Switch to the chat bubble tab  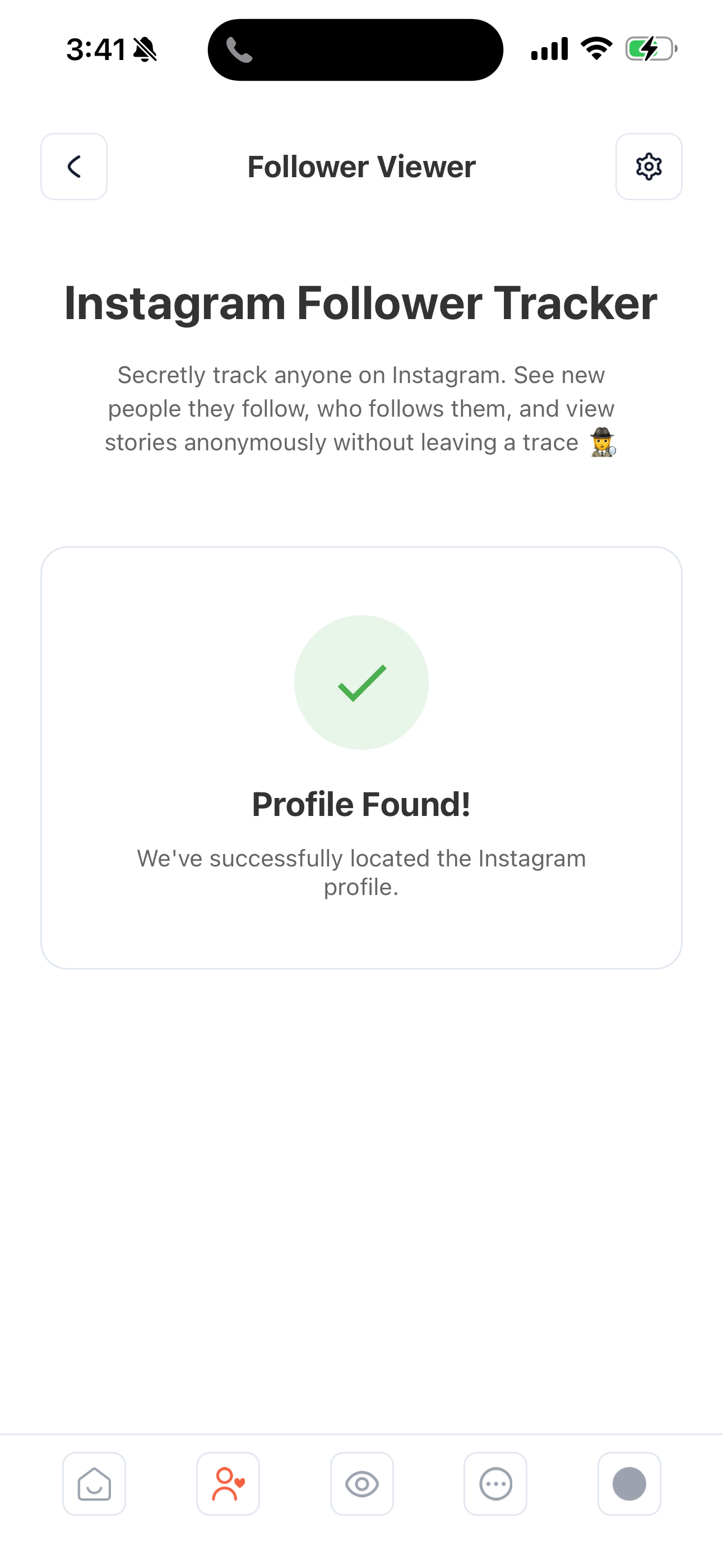(495, 1483)
